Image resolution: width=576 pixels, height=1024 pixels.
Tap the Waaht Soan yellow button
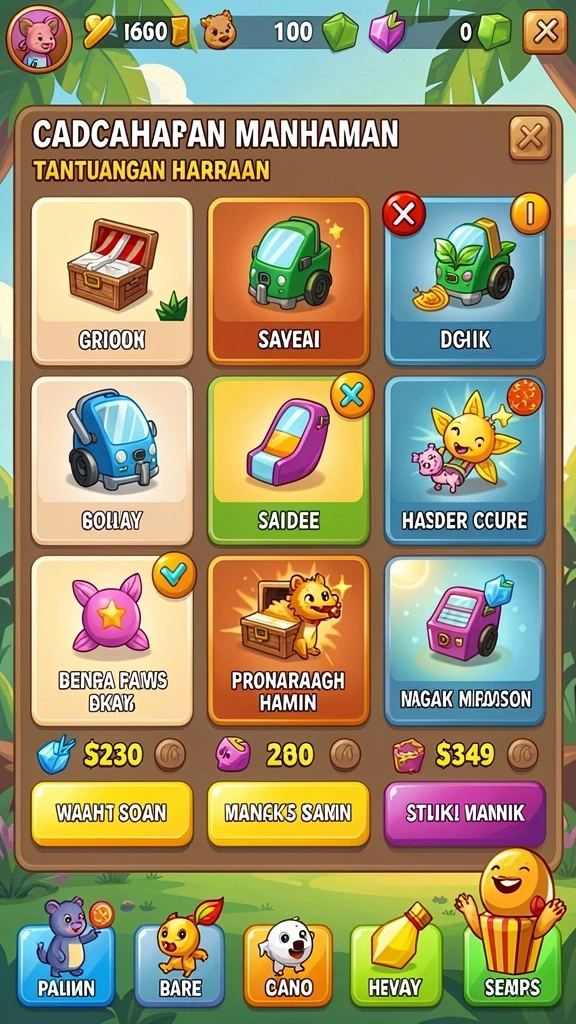[112, 814]
